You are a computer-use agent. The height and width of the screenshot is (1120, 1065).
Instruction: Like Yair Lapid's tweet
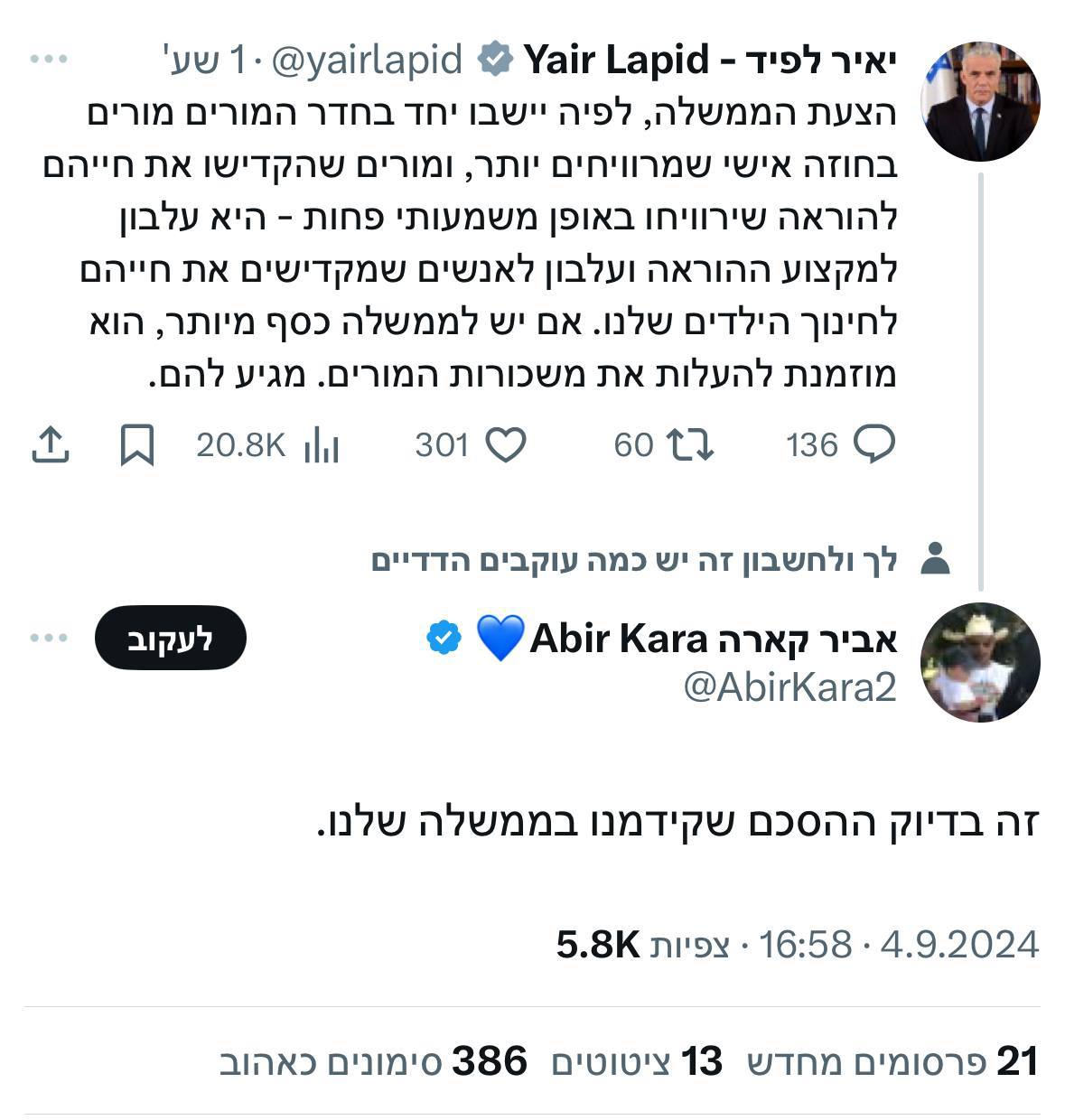505,444
